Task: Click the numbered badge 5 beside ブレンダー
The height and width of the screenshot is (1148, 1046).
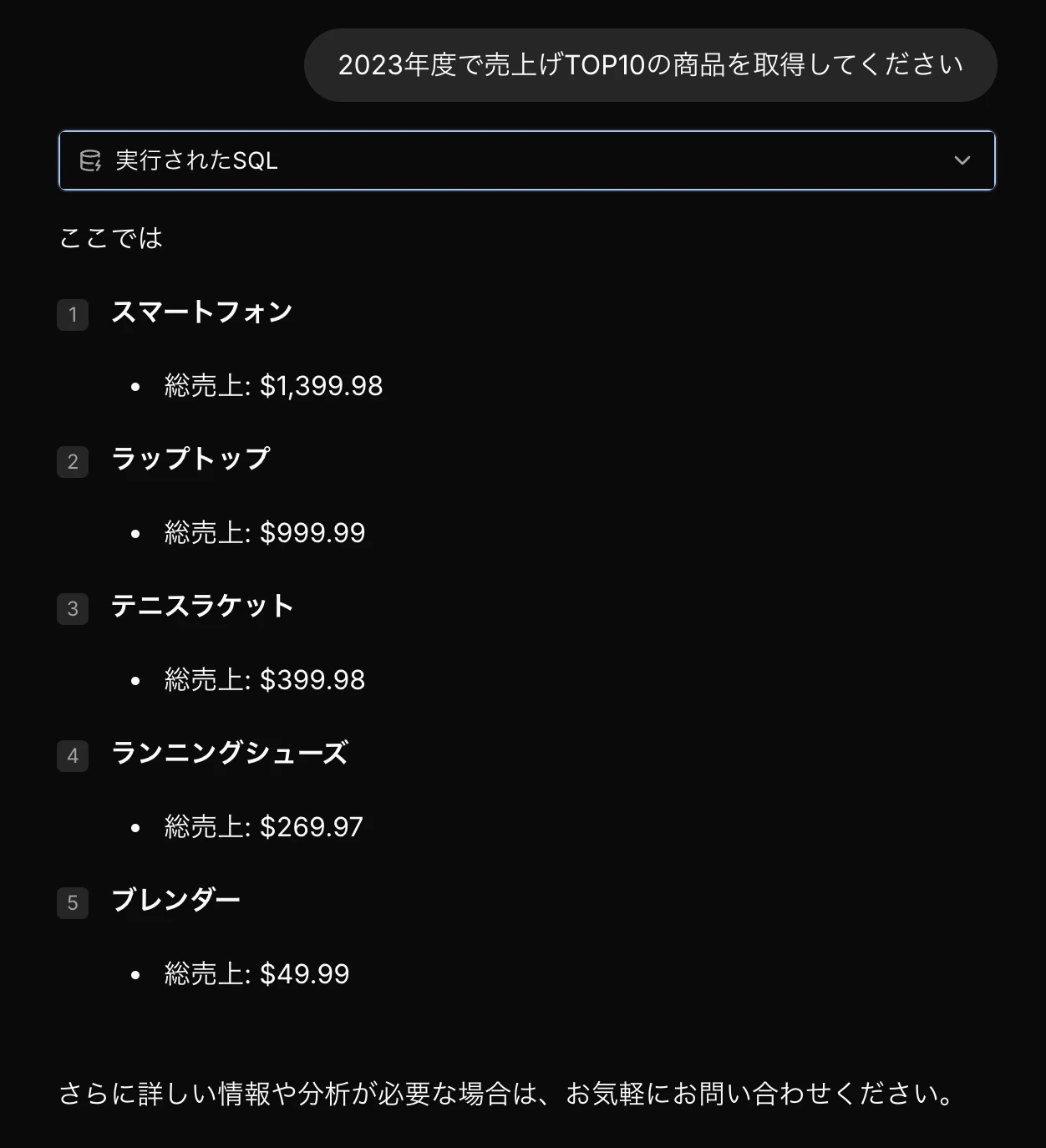Action: point(73,903)
